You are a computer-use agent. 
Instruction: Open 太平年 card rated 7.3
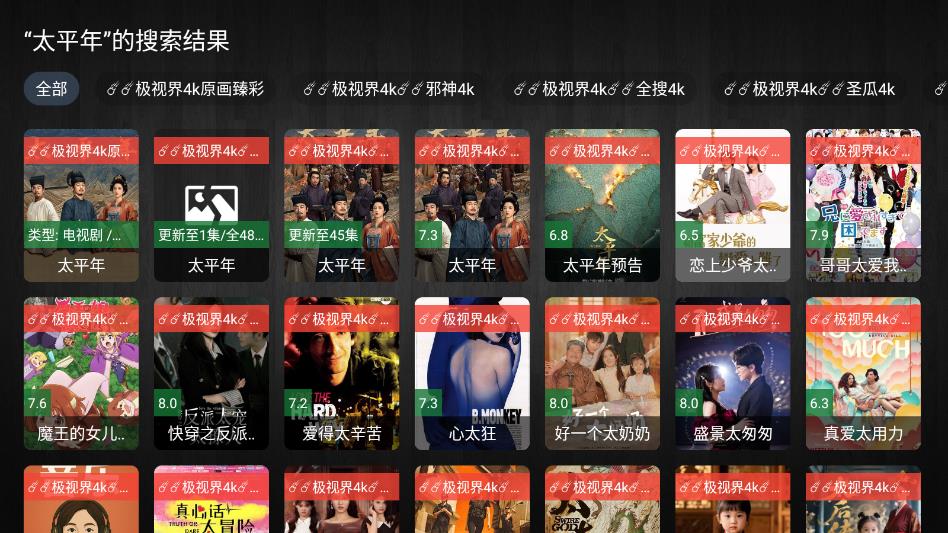click(472, 205)
